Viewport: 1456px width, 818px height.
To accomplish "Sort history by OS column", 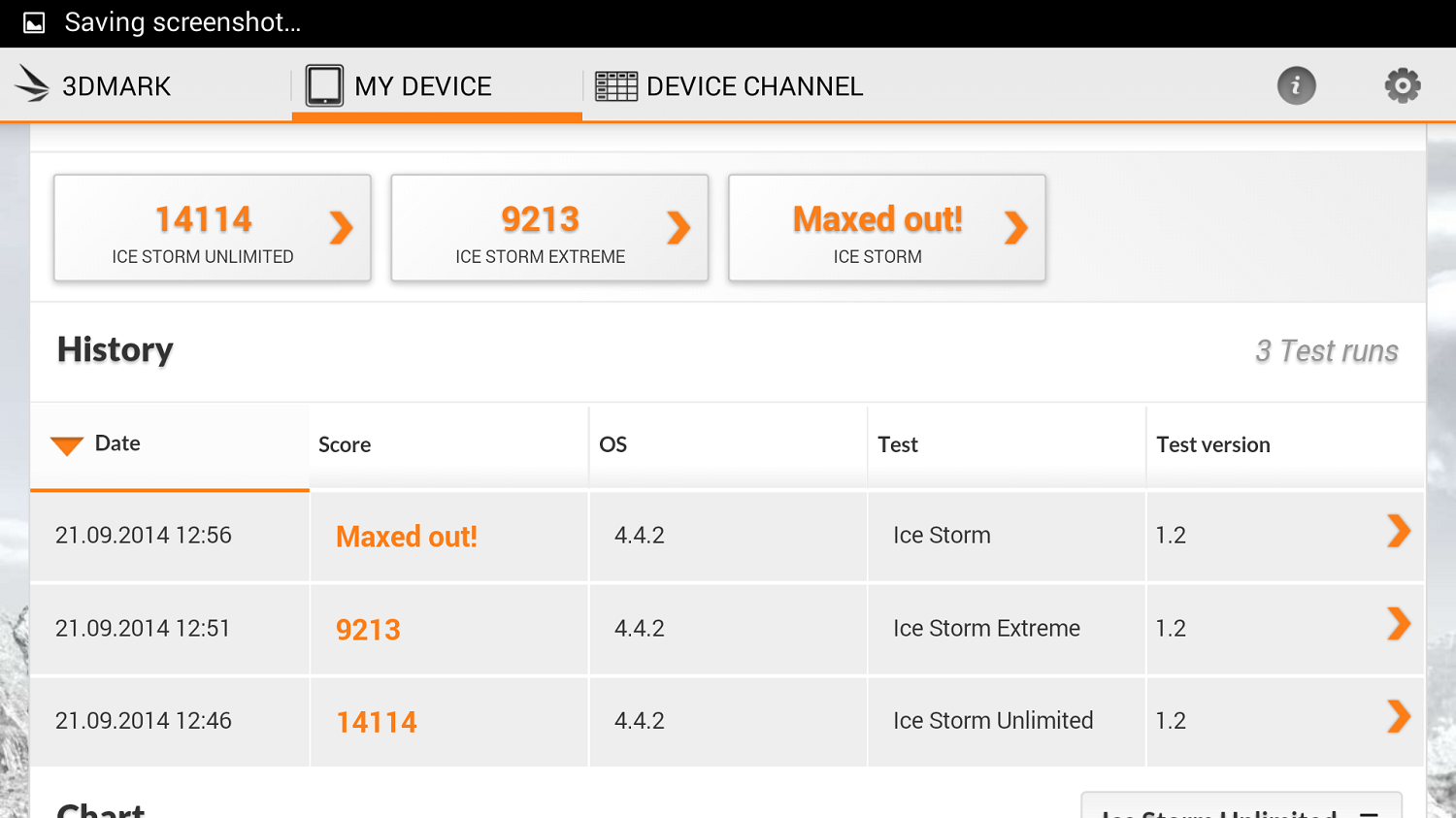I will pos(612,444).
